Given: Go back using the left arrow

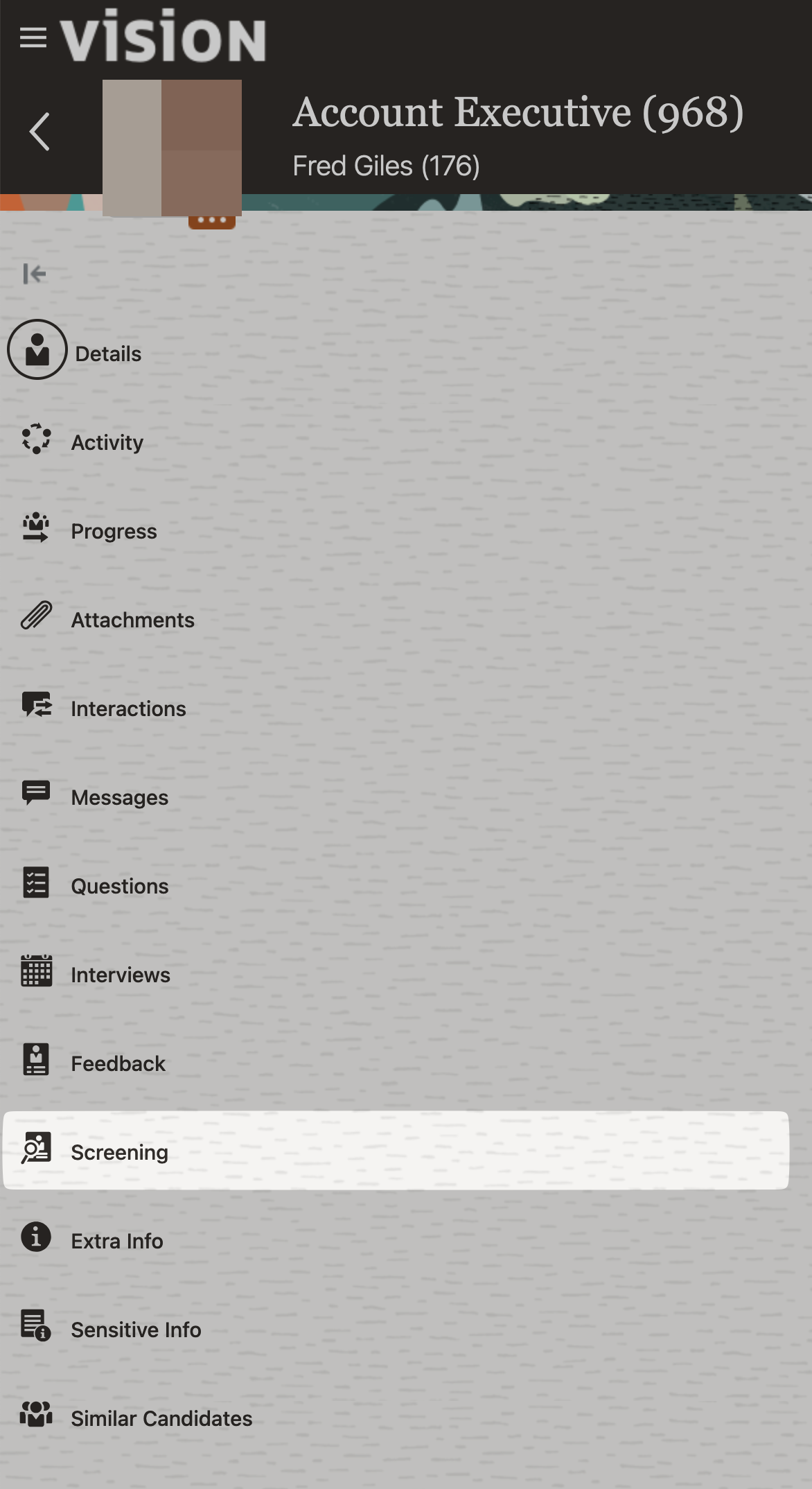Looking at the screenshot, I should pyautogui.click(x=39, y=131).
